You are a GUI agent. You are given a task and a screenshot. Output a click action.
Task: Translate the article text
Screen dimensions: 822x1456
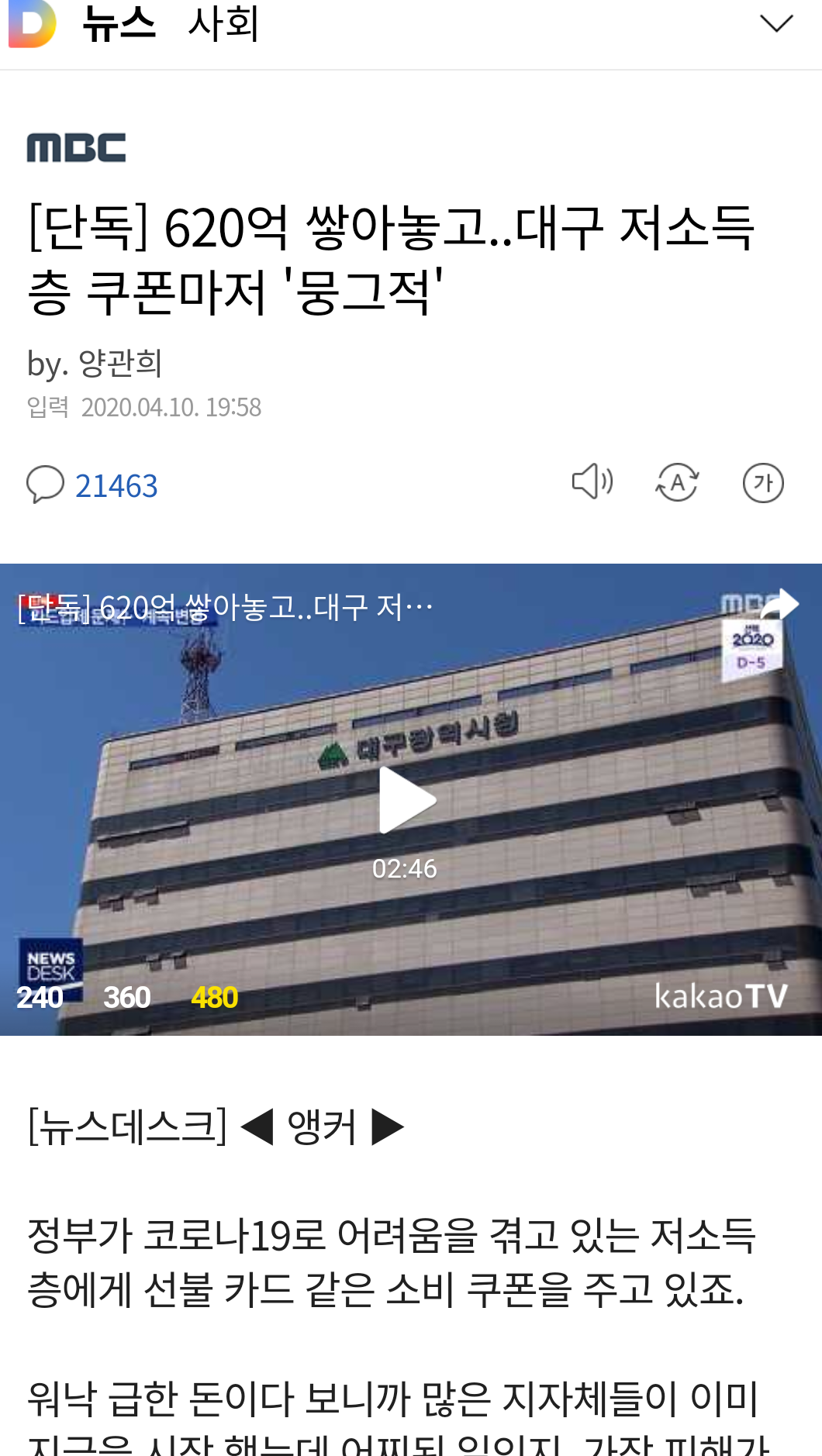point(677,483)
